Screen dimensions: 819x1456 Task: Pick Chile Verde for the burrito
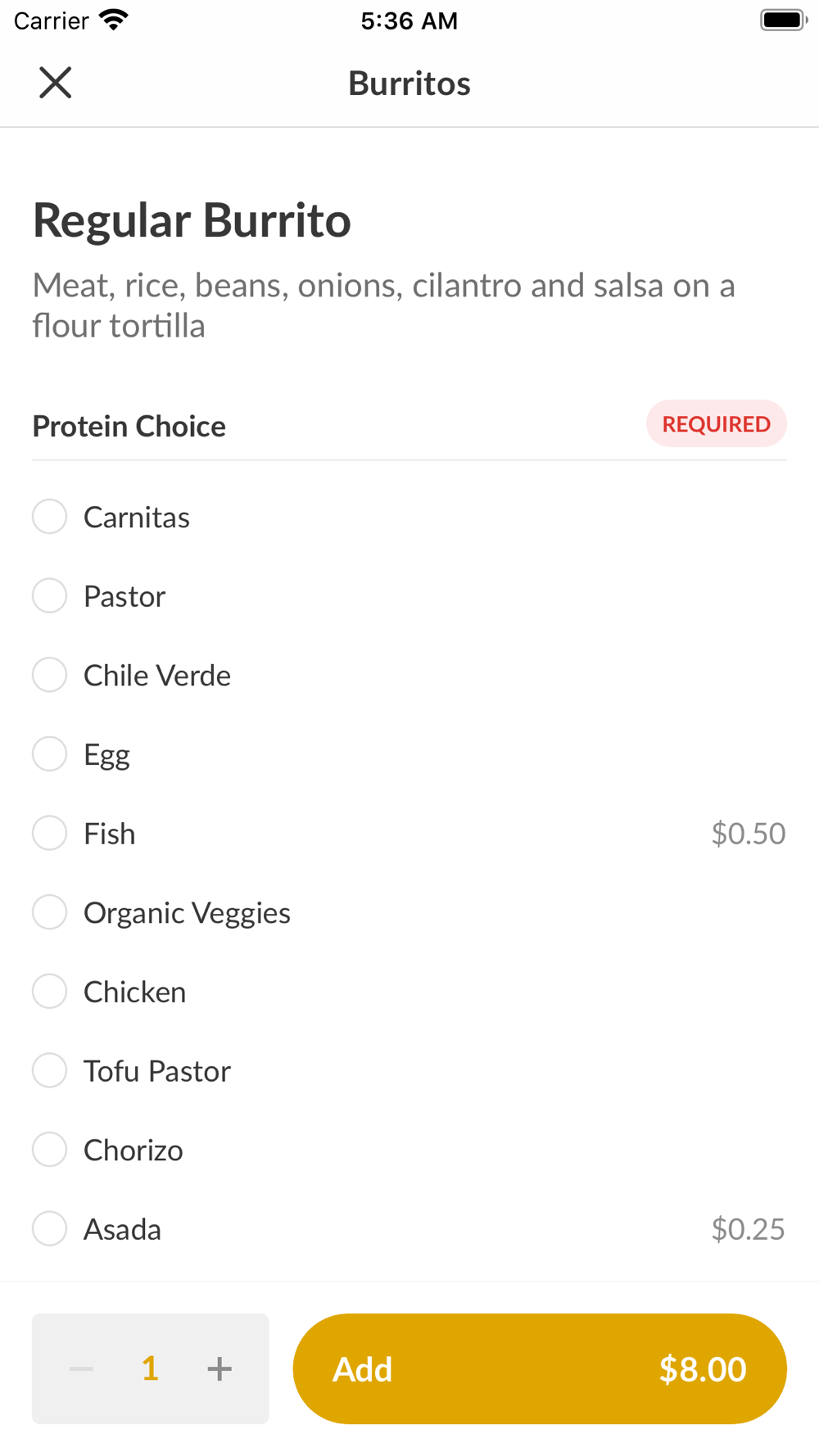pyautogui.click(x=50, y=675)
